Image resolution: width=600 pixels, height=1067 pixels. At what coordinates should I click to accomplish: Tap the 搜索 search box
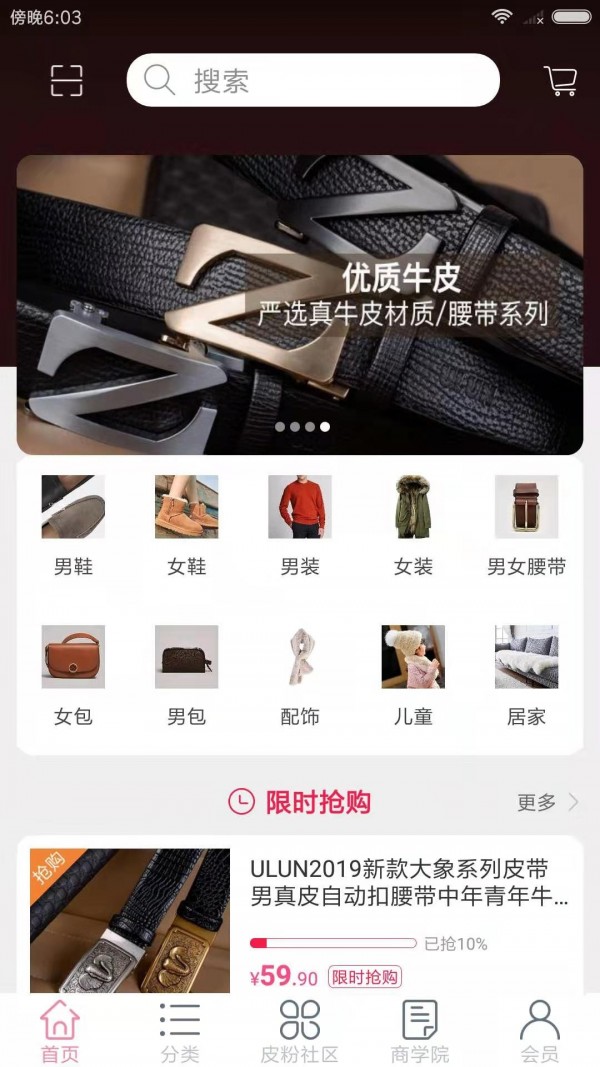pyautogui.click(x=313, y=80)
